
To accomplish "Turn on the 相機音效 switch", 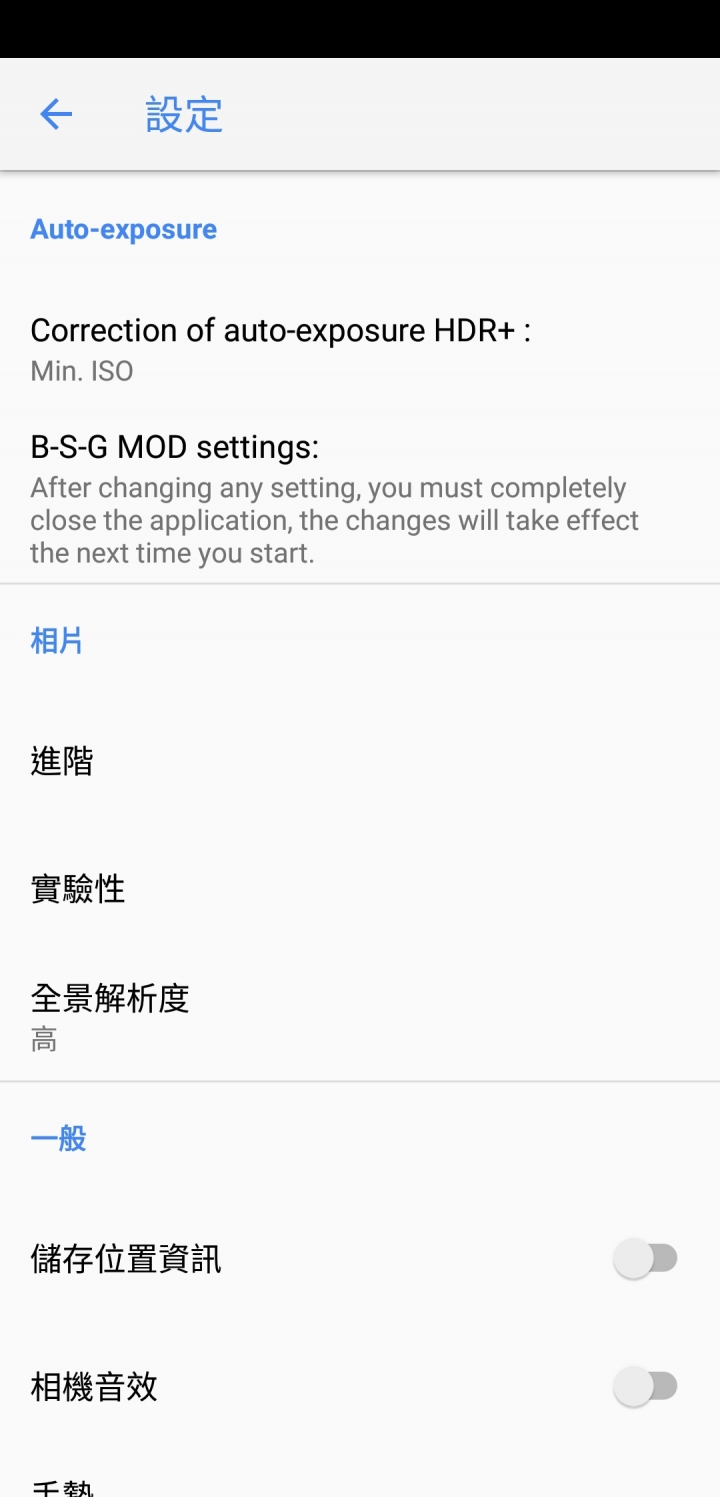I will coord(646,1387).
